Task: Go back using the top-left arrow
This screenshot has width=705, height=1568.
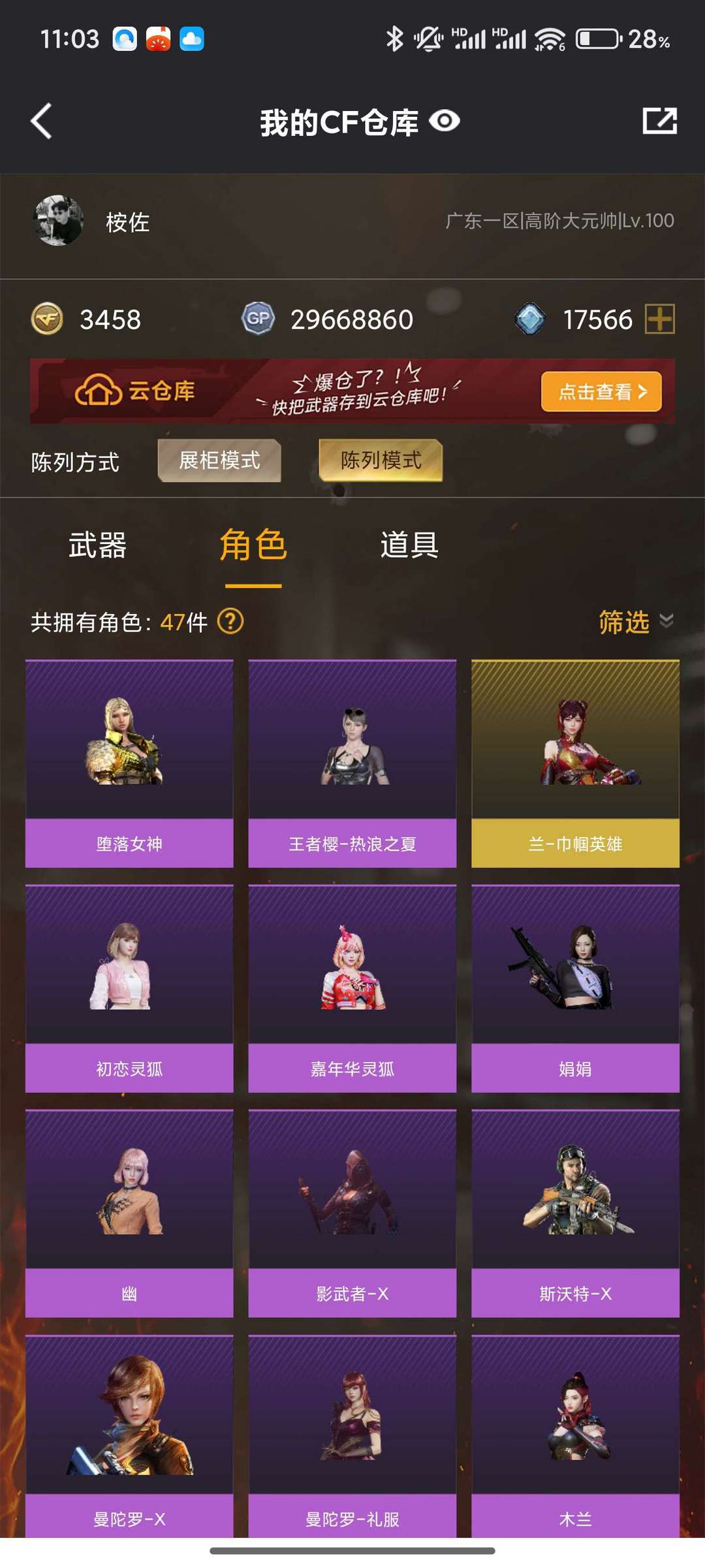Action: [x=41, y=121]
